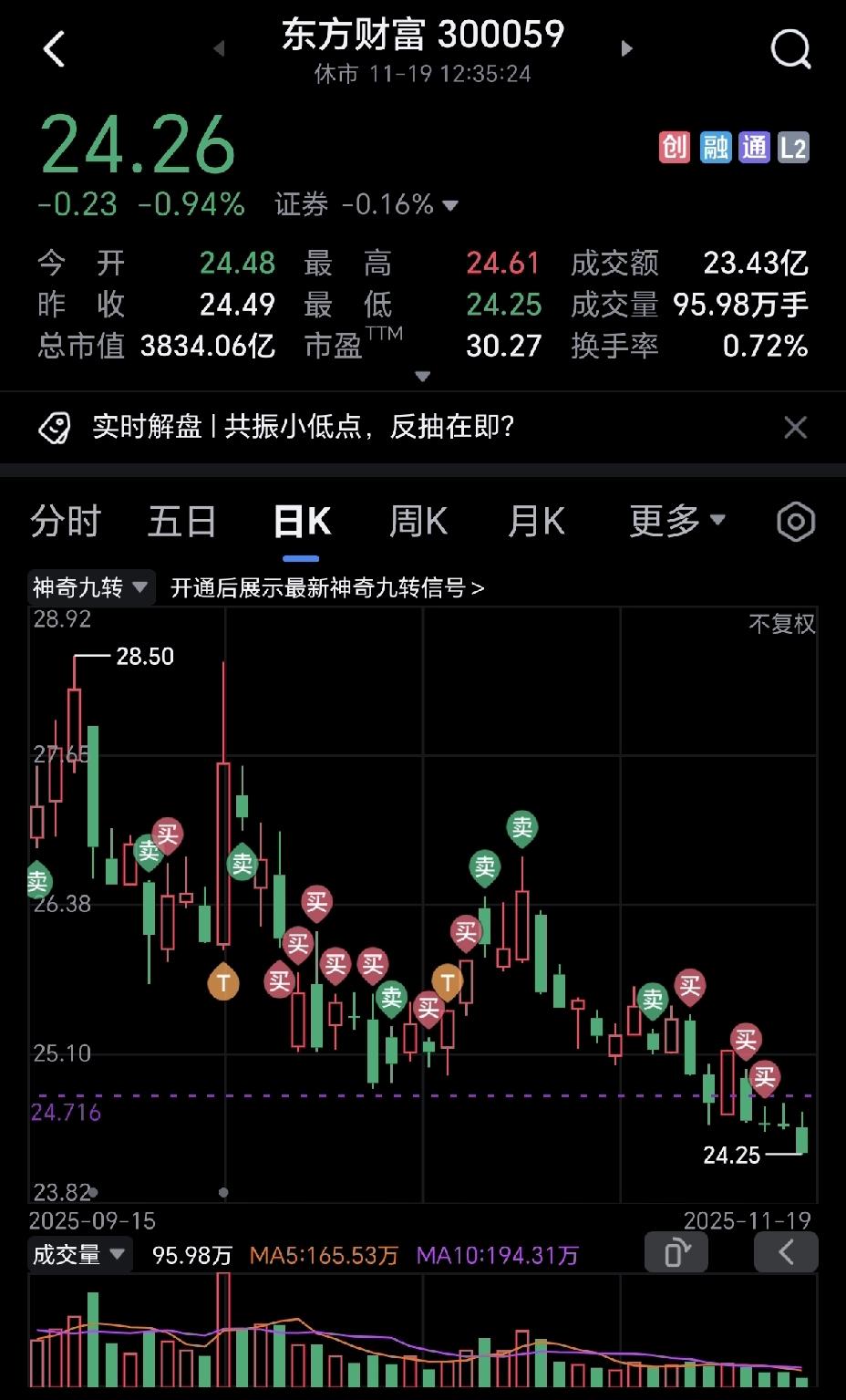Open the 成交量 volume indicator dropdown
The width and height of the screenshot is (846, 1400).
point(80,1254)
